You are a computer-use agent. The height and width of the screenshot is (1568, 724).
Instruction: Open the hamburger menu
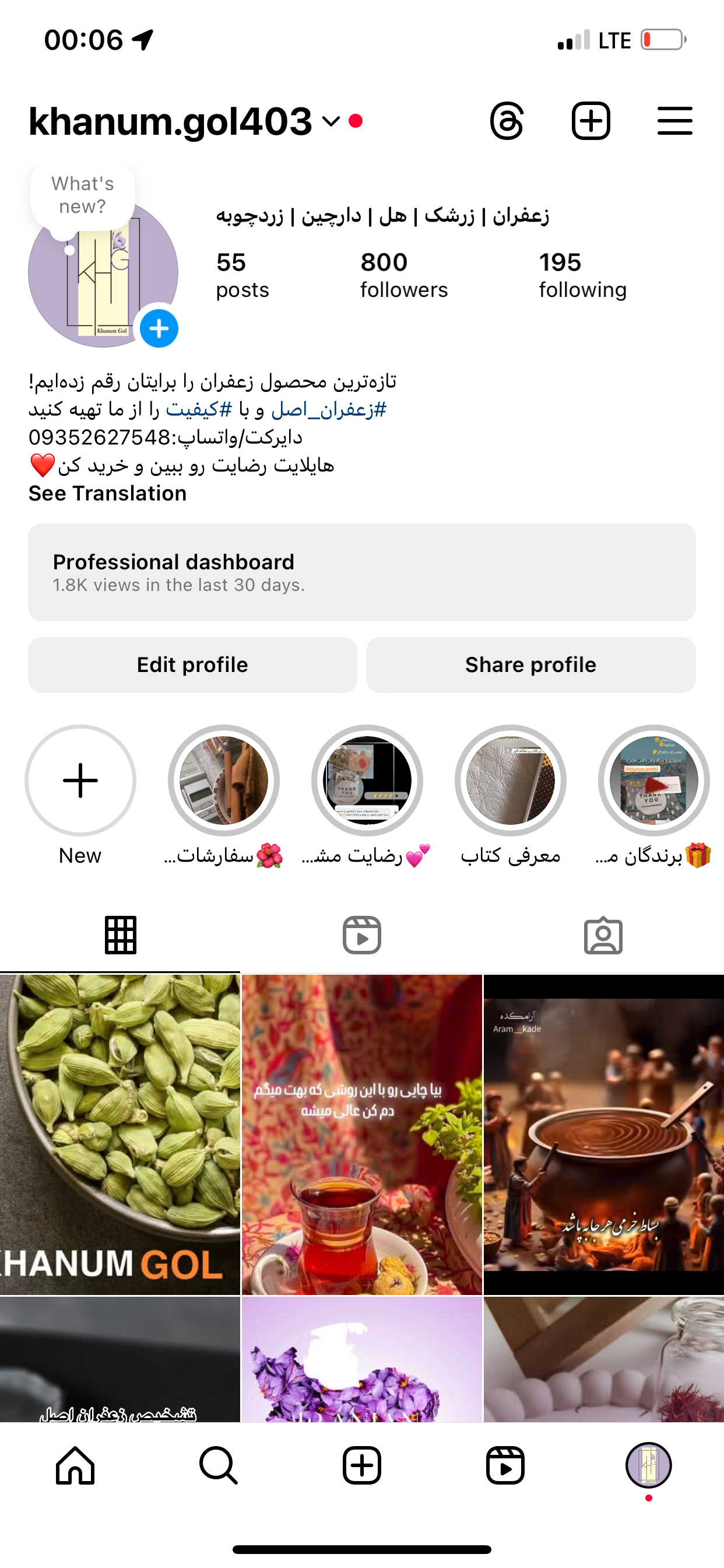click(x=674, y=121)
